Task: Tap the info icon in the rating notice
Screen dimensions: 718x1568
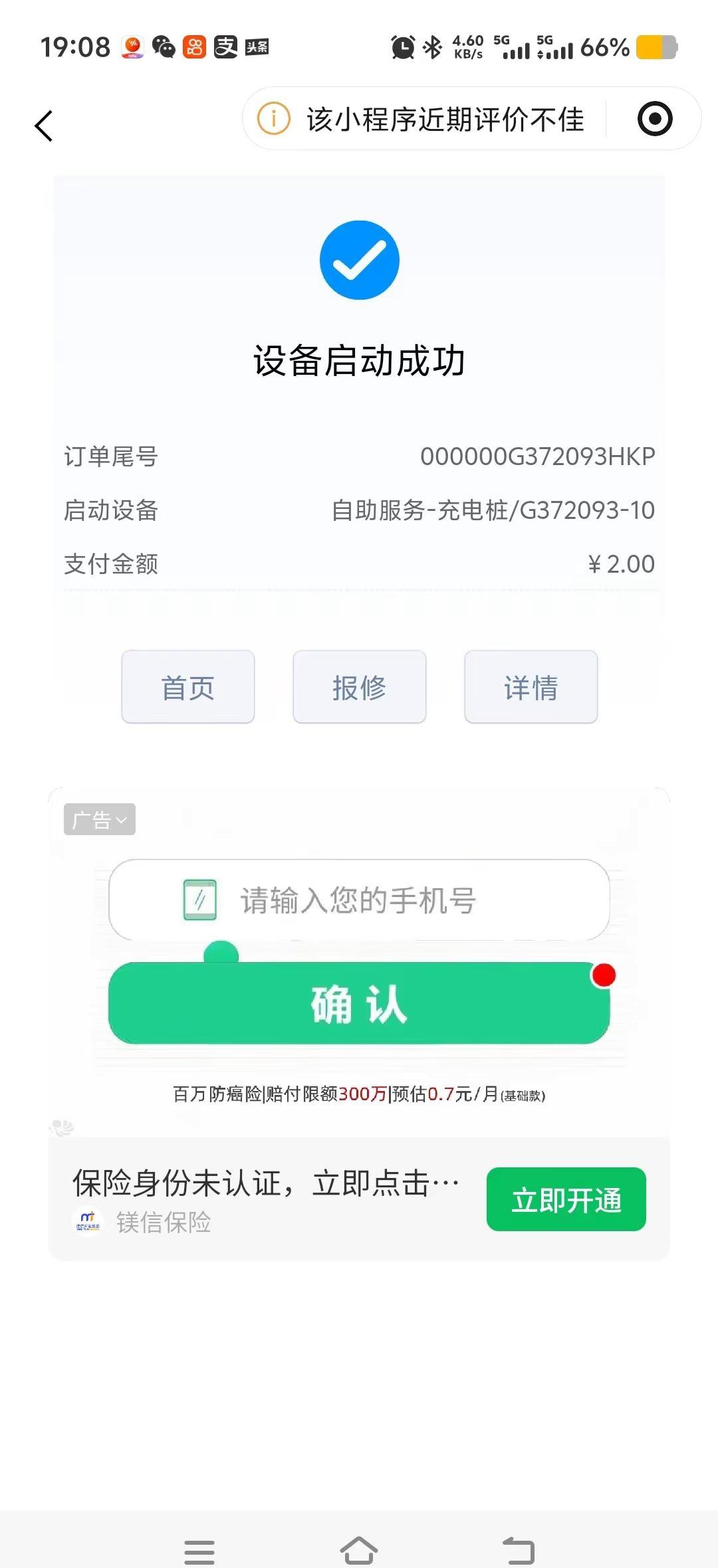Action: [273, 120]
